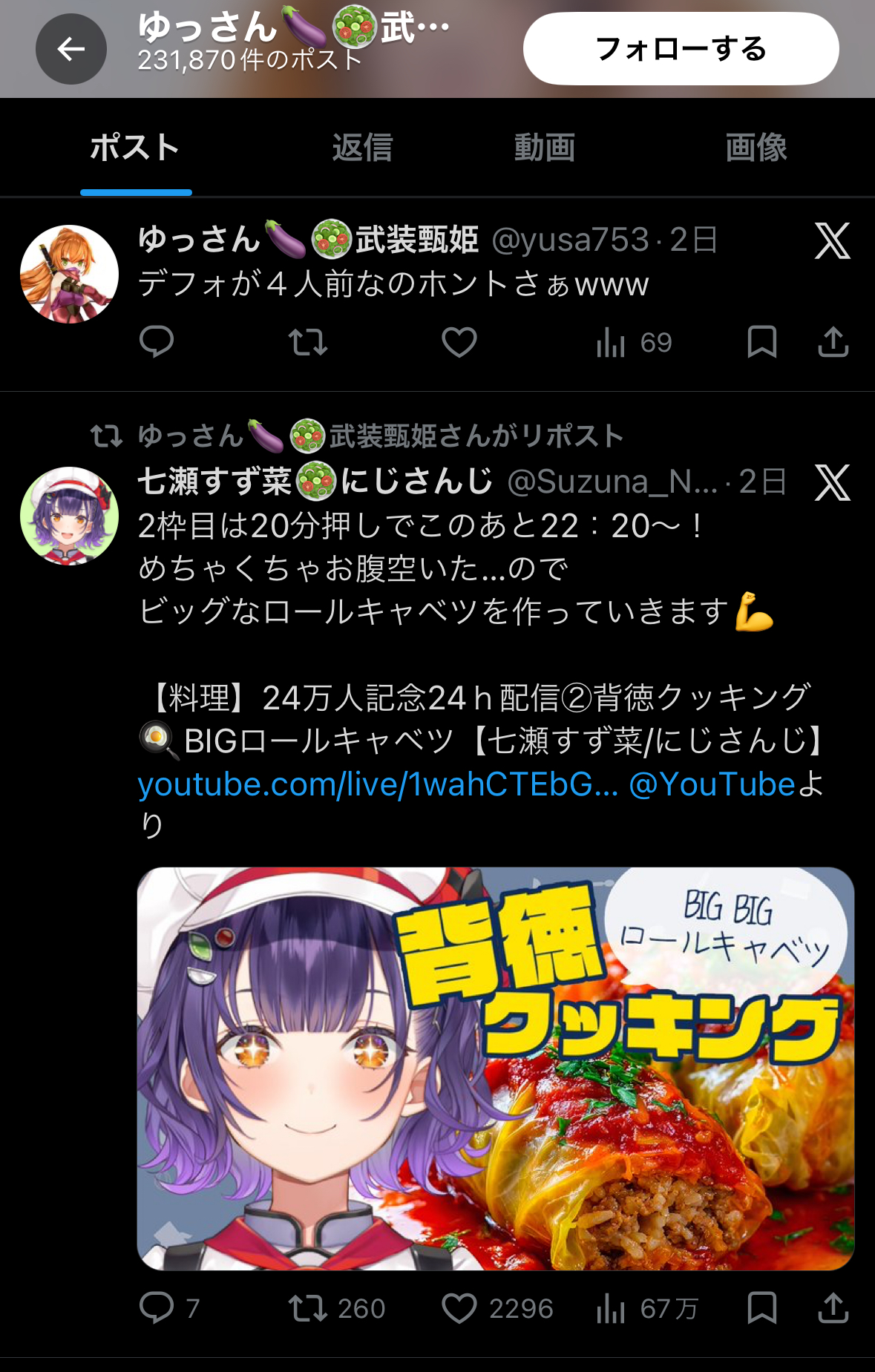875x1372 pixels.
Task: Bookmark 七瀬すず菜's post
Action: tap(761, 1308)
